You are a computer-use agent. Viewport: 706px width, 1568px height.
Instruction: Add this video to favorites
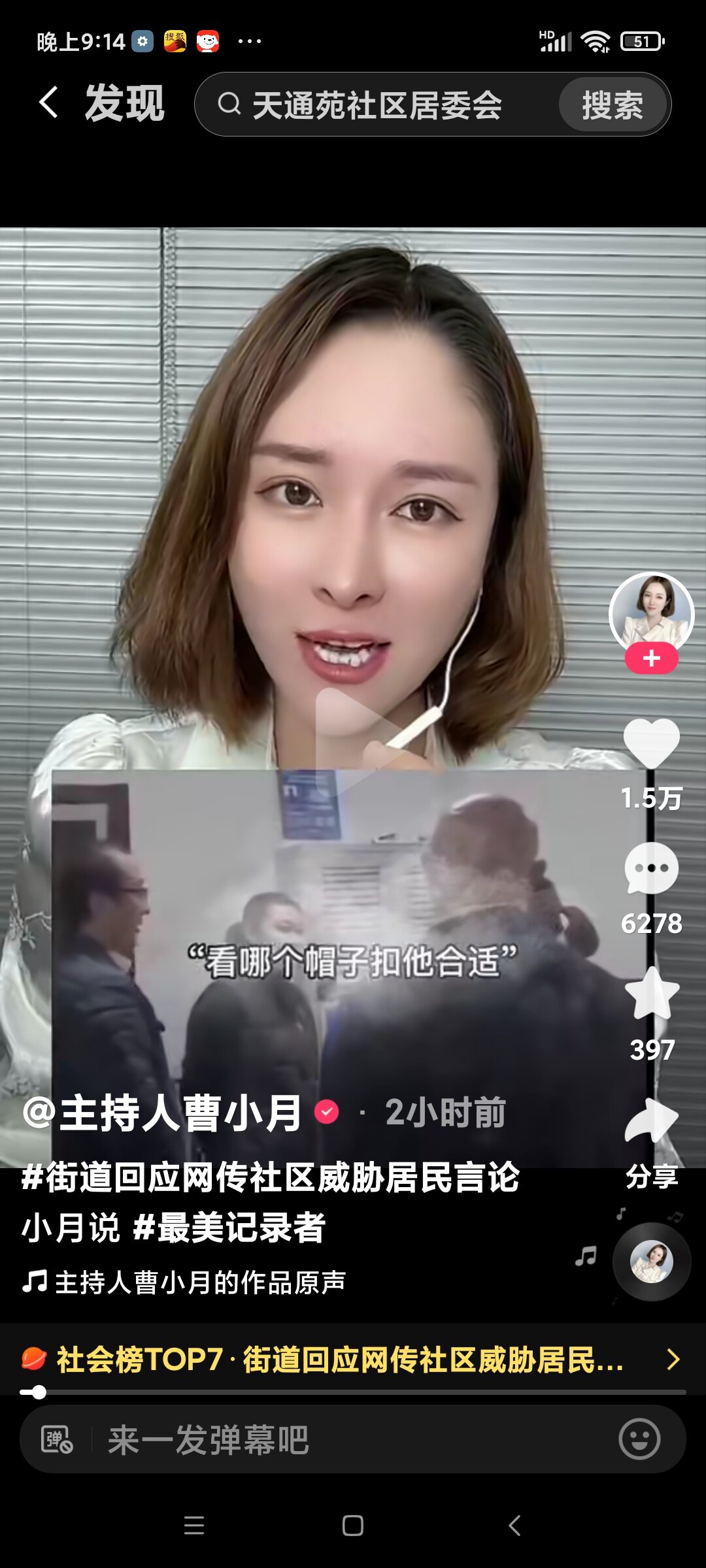point(651,994)
